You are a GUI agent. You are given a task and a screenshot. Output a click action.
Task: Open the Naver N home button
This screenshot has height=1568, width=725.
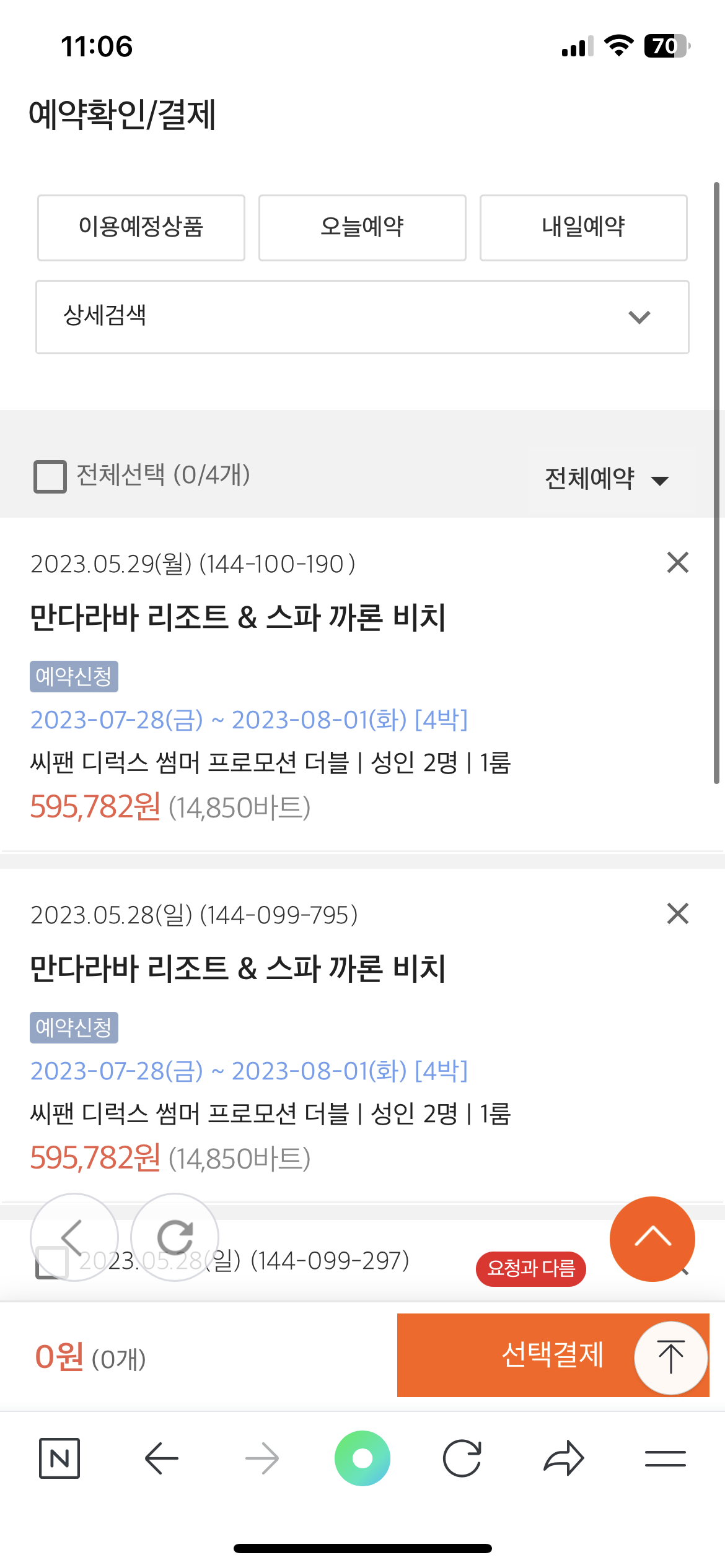tap(59, 1458)
